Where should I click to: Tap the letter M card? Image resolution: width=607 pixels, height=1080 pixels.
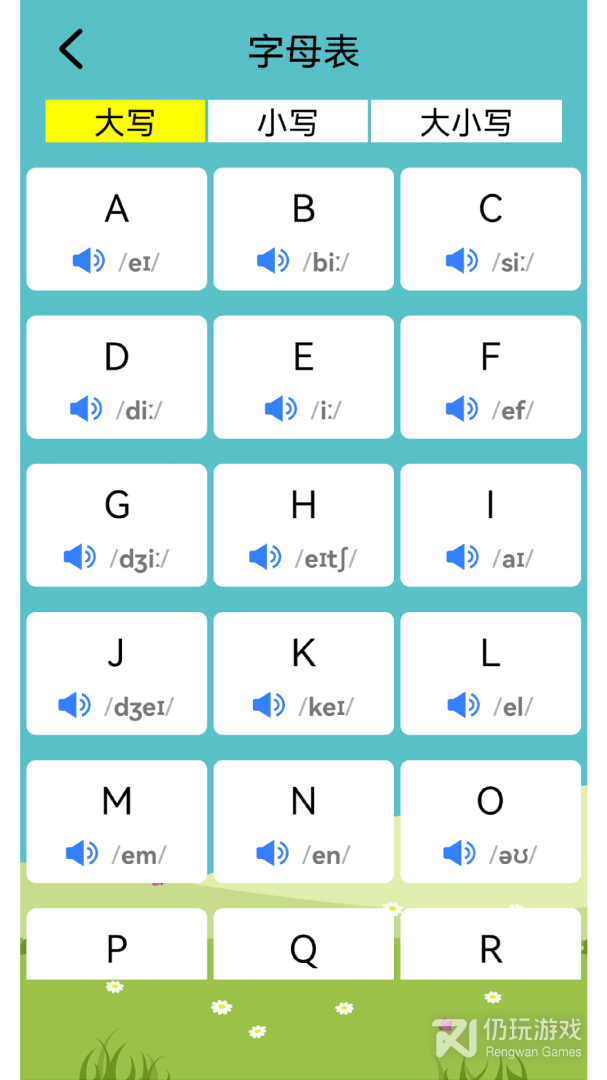[117, 821]
